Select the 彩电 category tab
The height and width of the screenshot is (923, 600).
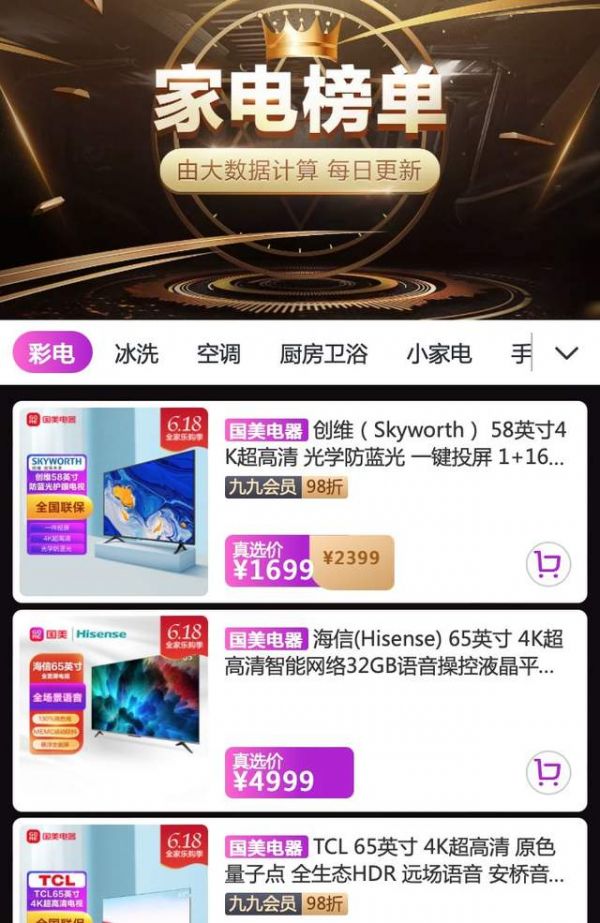pyautogui.click(x=52, y=353)
